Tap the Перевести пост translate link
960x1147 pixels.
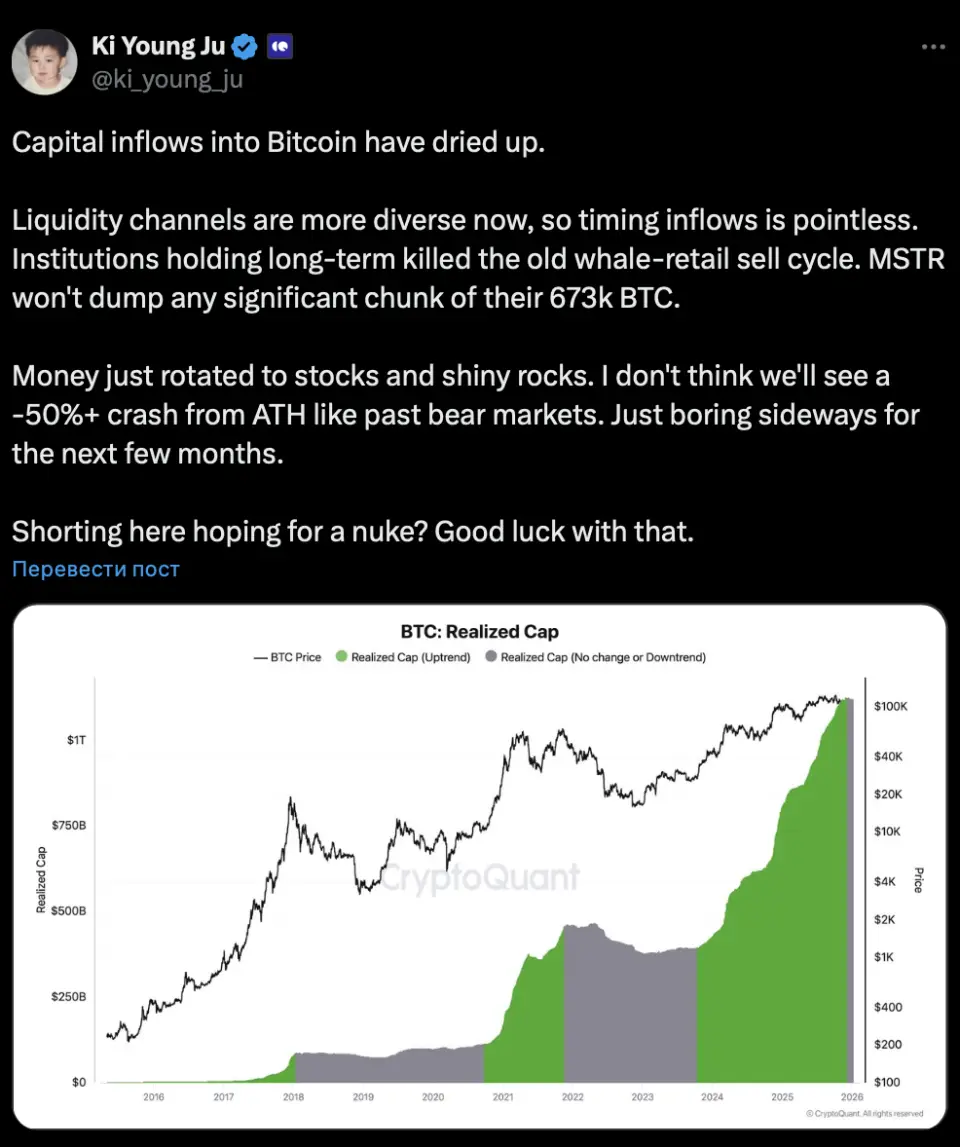tap(96, 569)
